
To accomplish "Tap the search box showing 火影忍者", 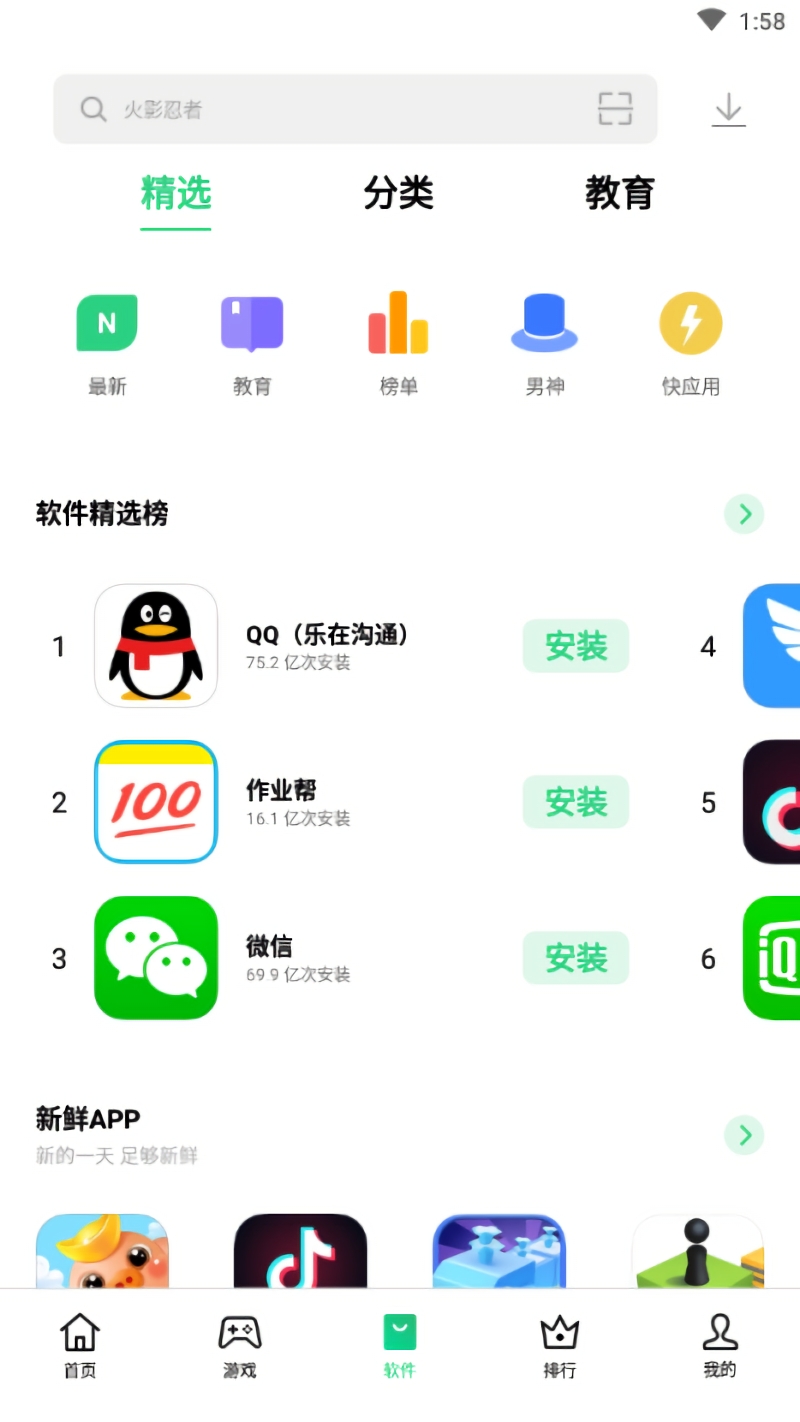I will coord(355,109).
